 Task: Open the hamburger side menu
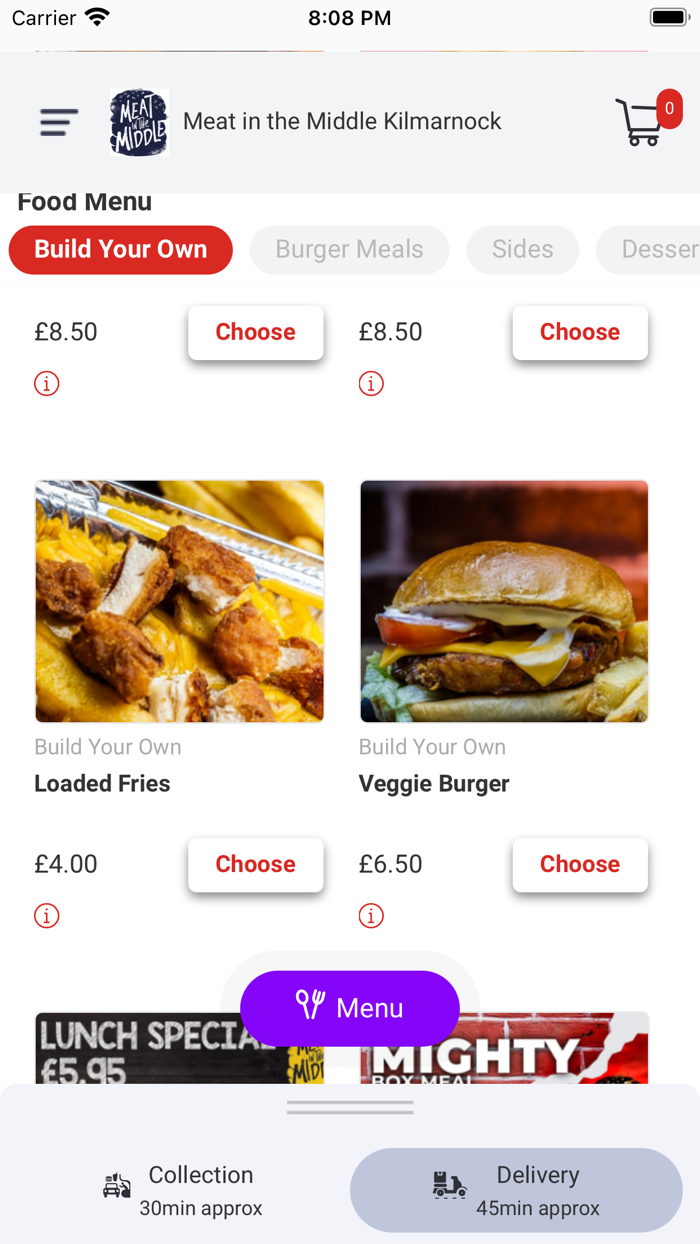(x=59, y=122)
